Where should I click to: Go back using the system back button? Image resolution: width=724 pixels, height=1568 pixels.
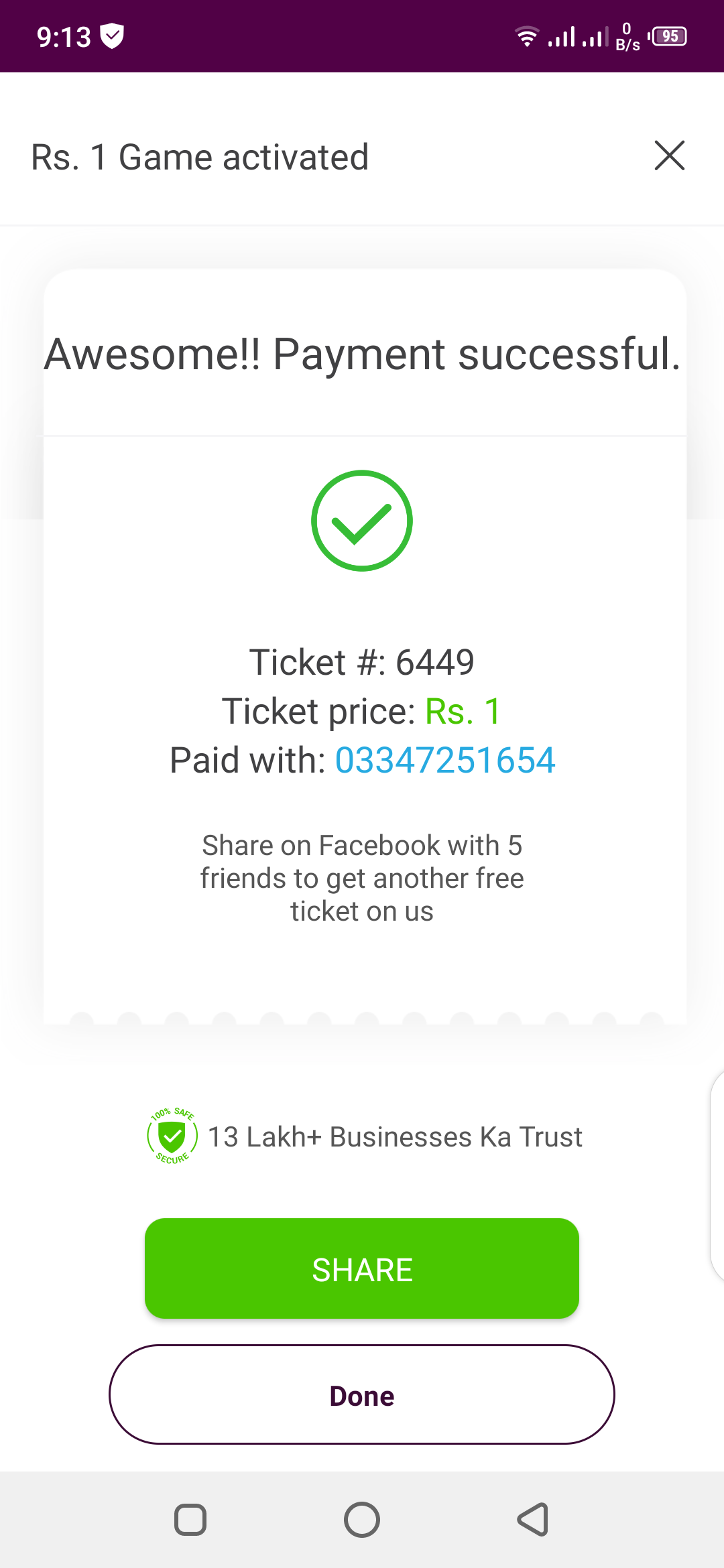pos(534,1519)
